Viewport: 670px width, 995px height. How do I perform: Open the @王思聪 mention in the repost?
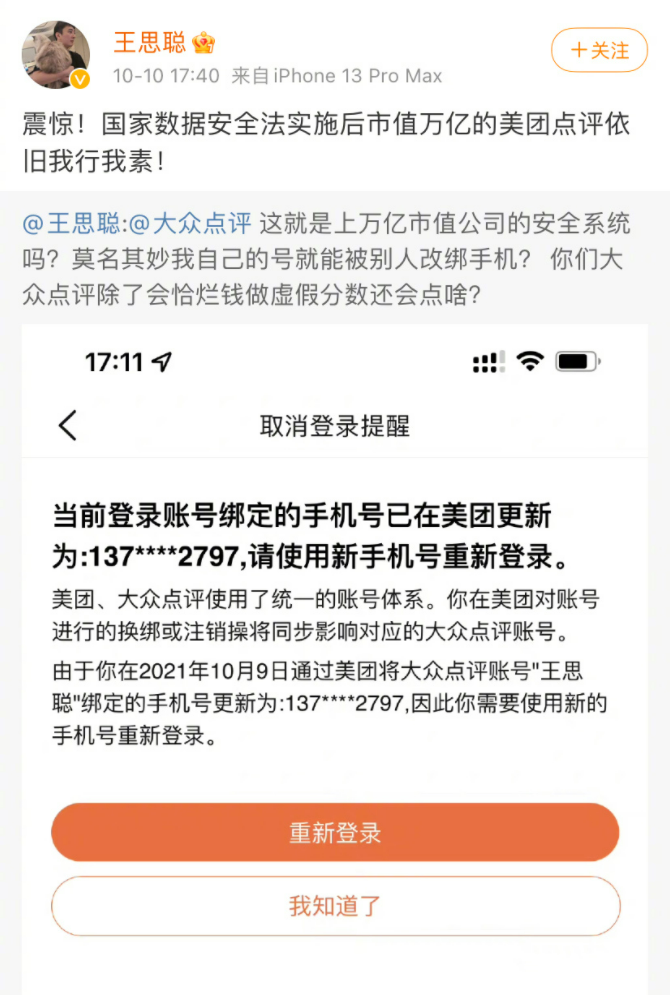[72, 223]
